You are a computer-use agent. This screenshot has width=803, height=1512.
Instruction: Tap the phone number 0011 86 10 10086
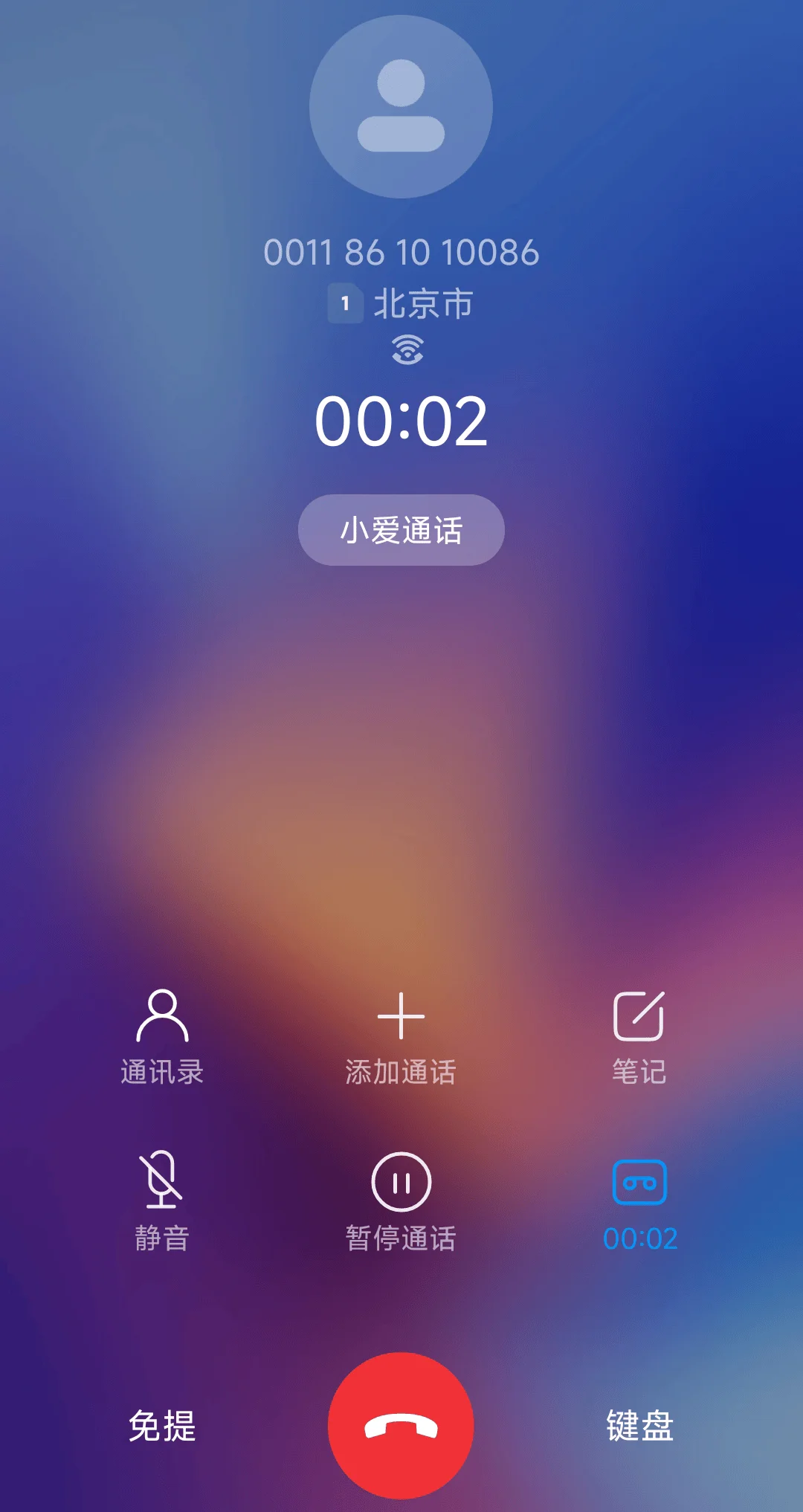click(401, 253)
